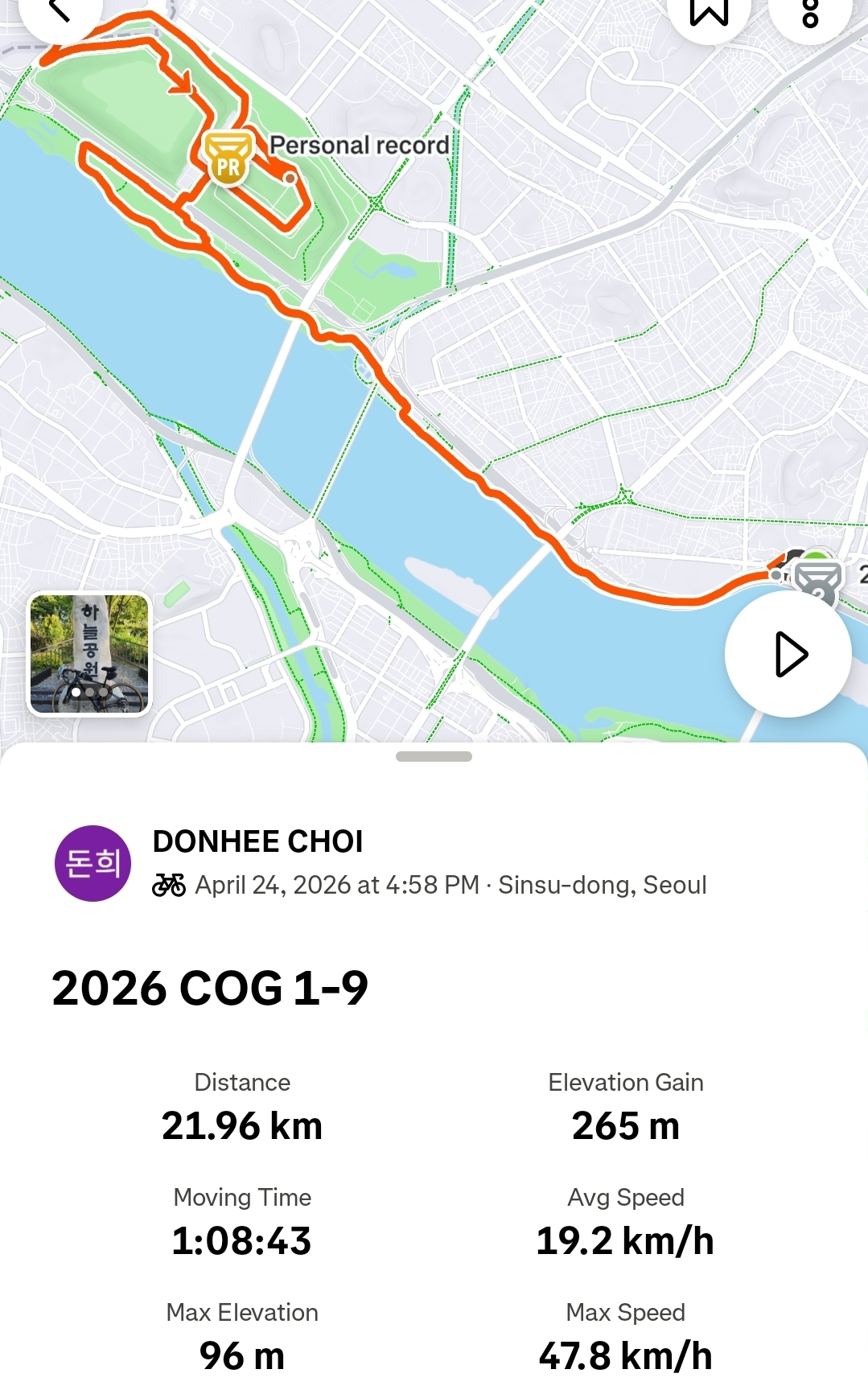
Task: Play the activity flyover
Action: (x=788, y=654)
